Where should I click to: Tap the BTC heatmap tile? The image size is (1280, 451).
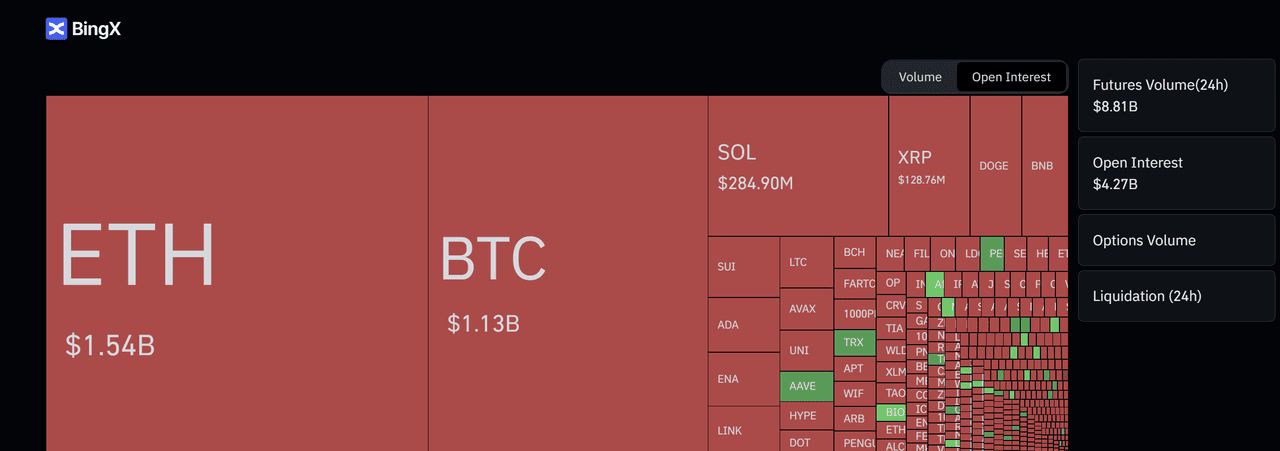[x=568, y=274]
